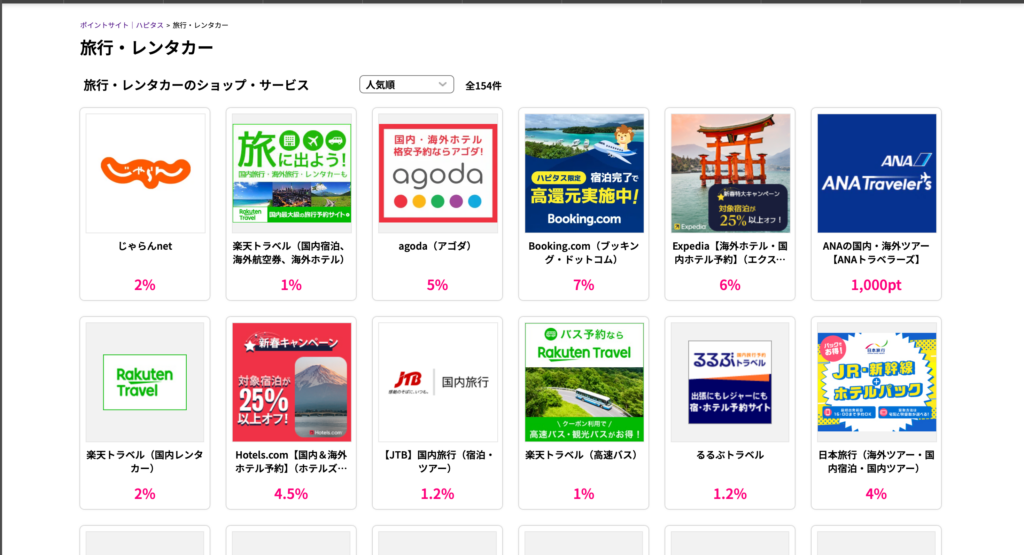Open the【JTB】国内旅行 card
The height and width of the screenshot is (555, 1024).
coord(437,412)
